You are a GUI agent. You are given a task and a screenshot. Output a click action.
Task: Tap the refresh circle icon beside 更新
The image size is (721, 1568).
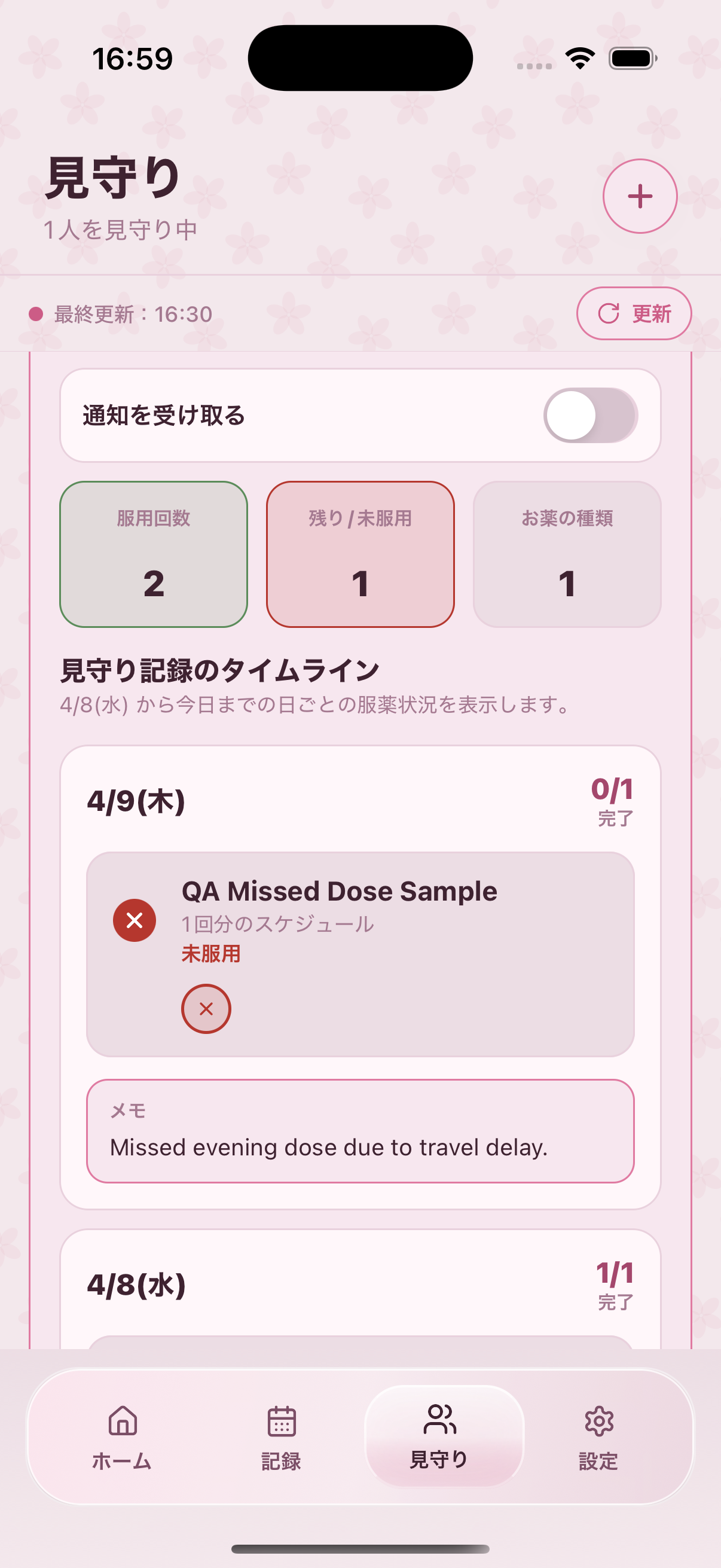point(609,314)
